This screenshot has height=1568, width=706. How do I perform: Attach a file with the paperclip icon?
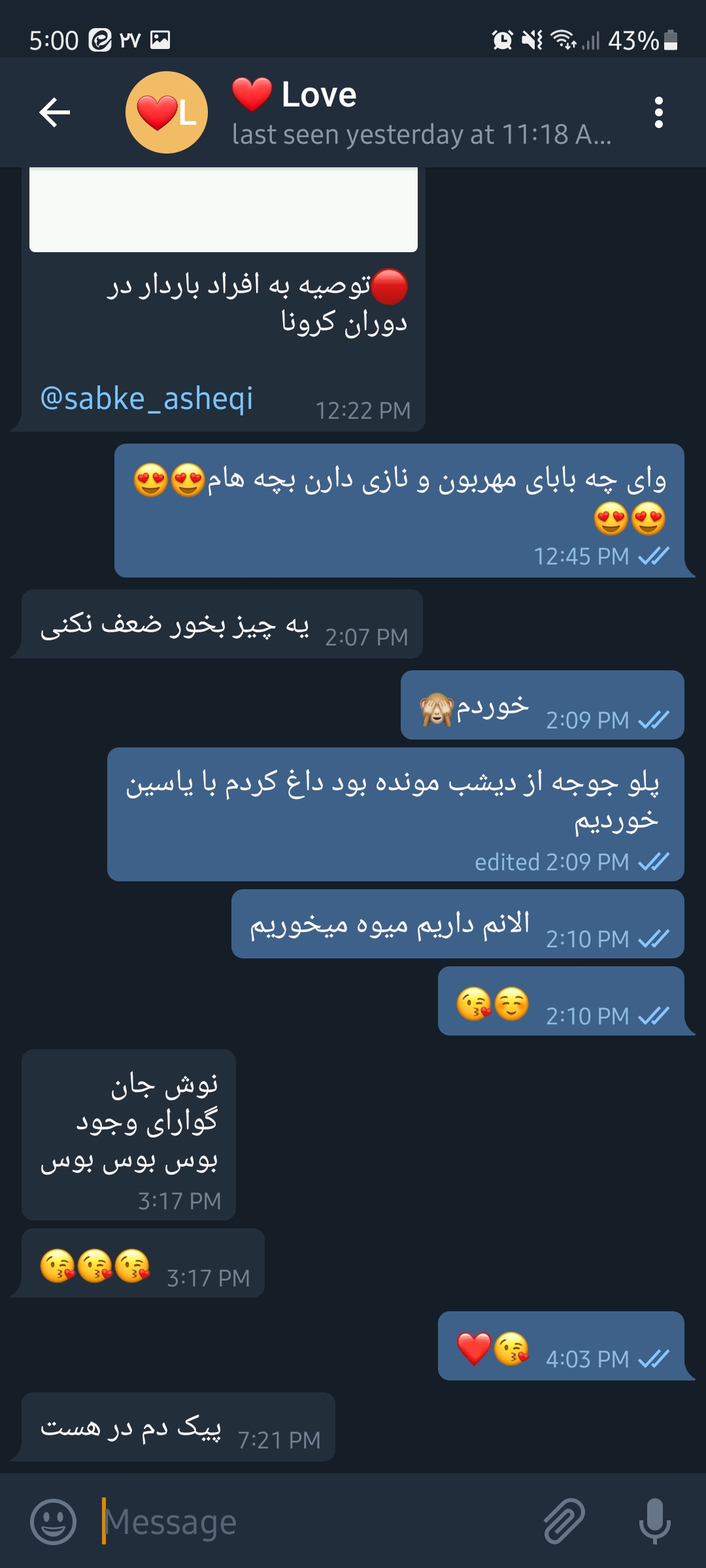point(564,1521)
